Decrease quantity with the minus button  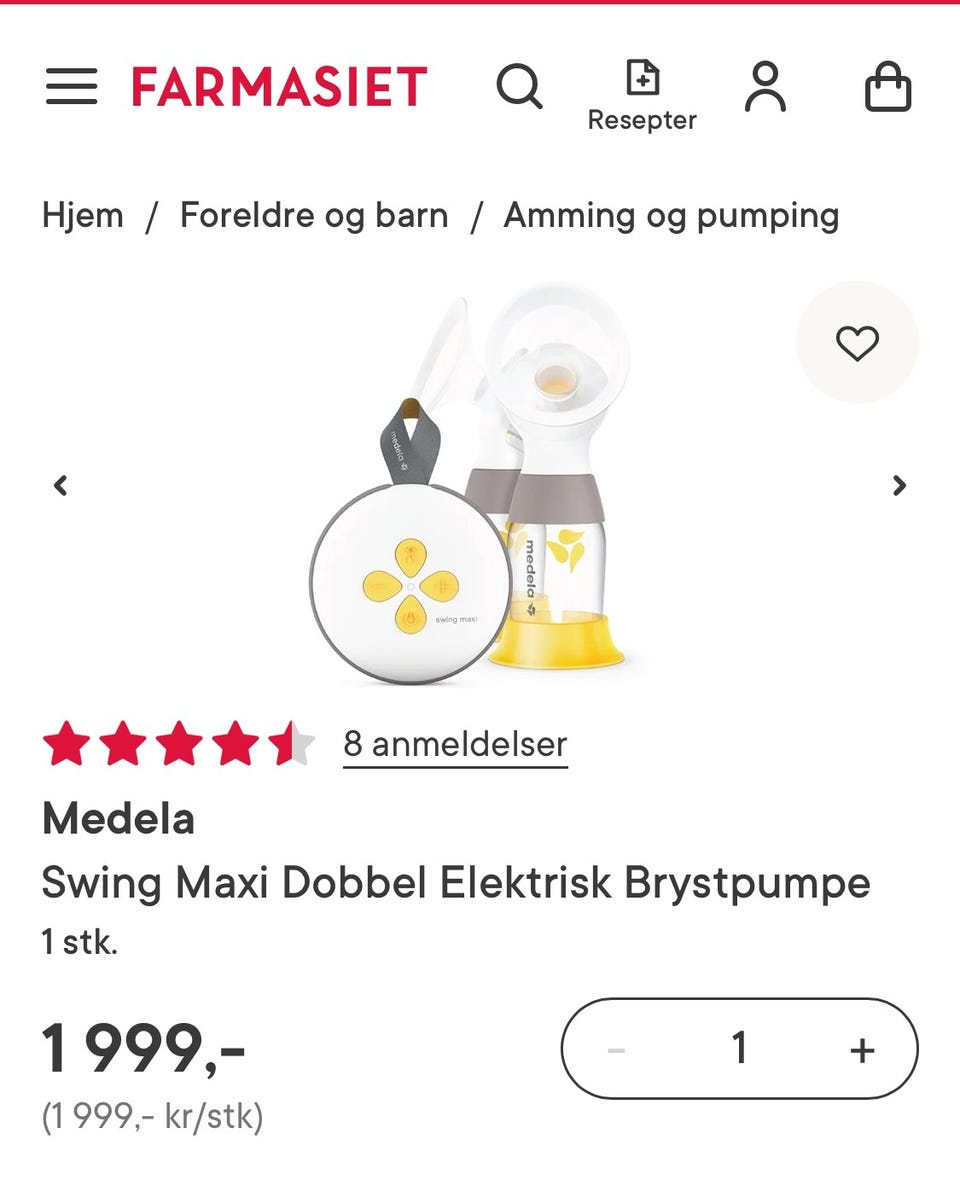[616, 1050]
